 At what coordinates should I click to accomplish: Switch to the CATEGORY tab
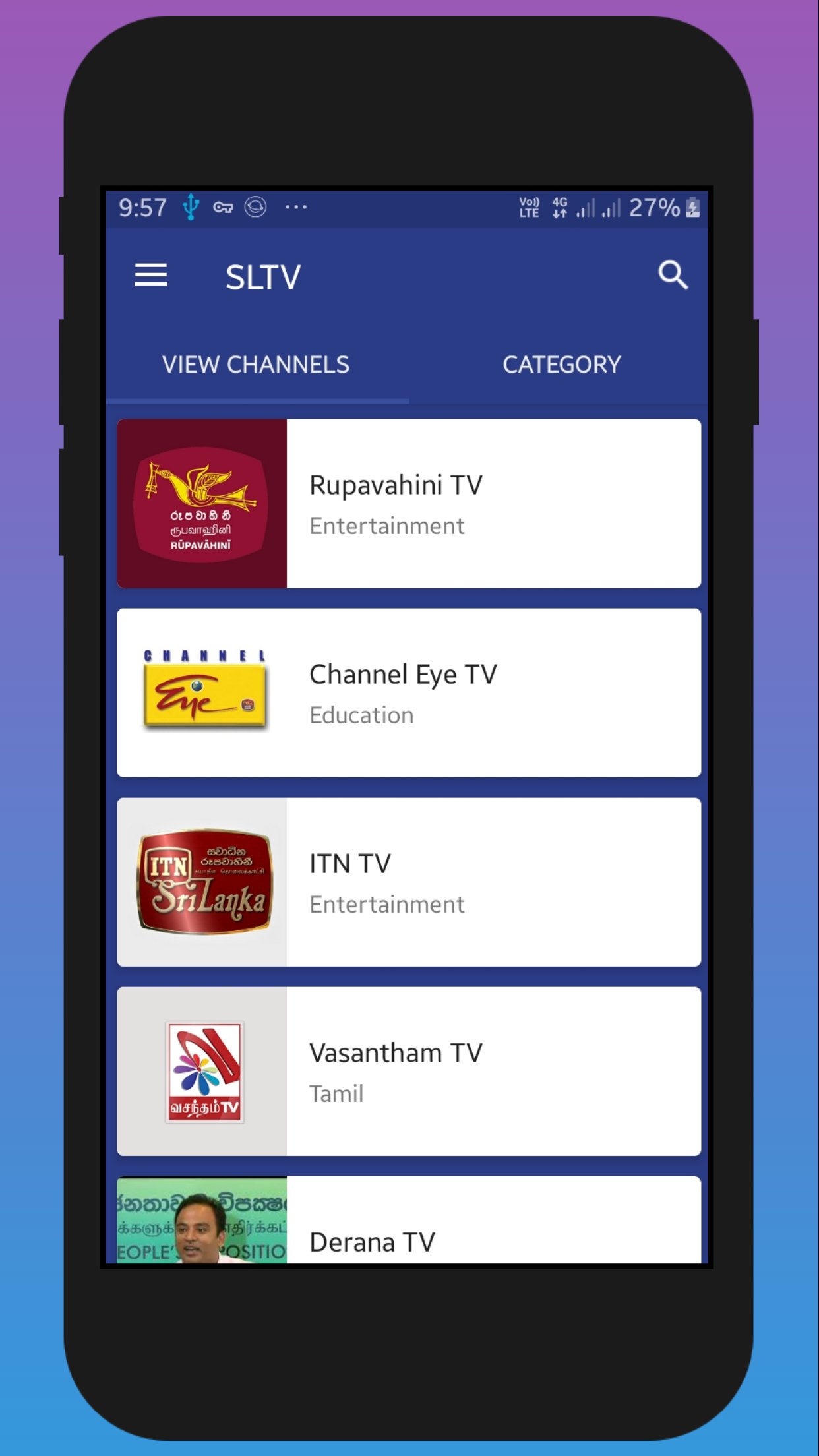[561, 363]
